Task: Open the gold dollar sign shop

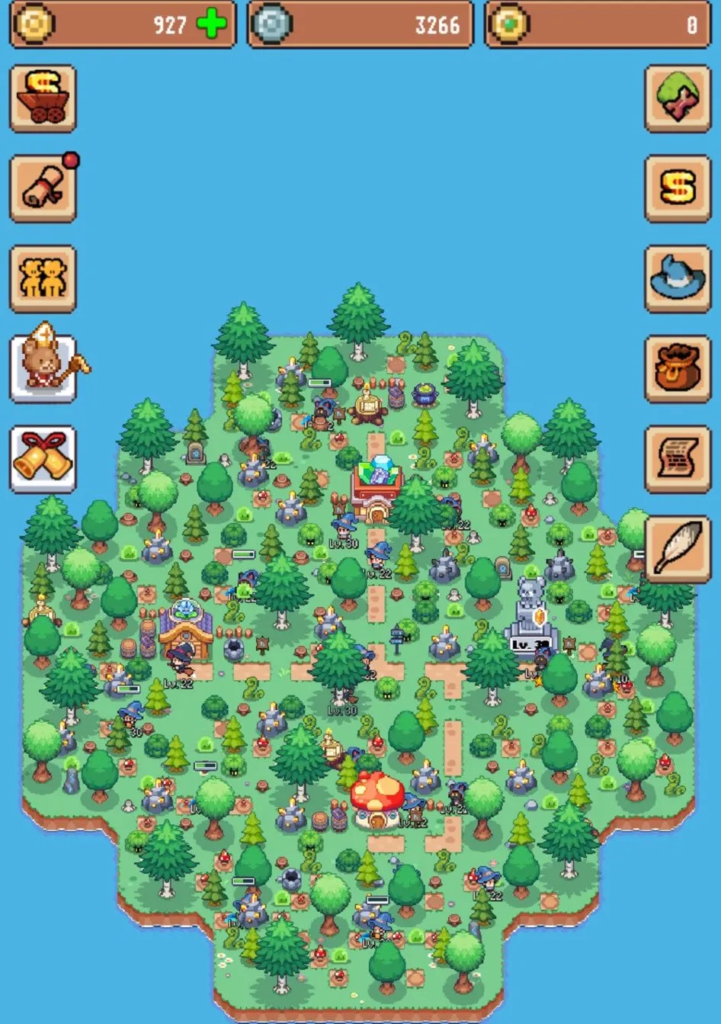Action: [677, 188]
